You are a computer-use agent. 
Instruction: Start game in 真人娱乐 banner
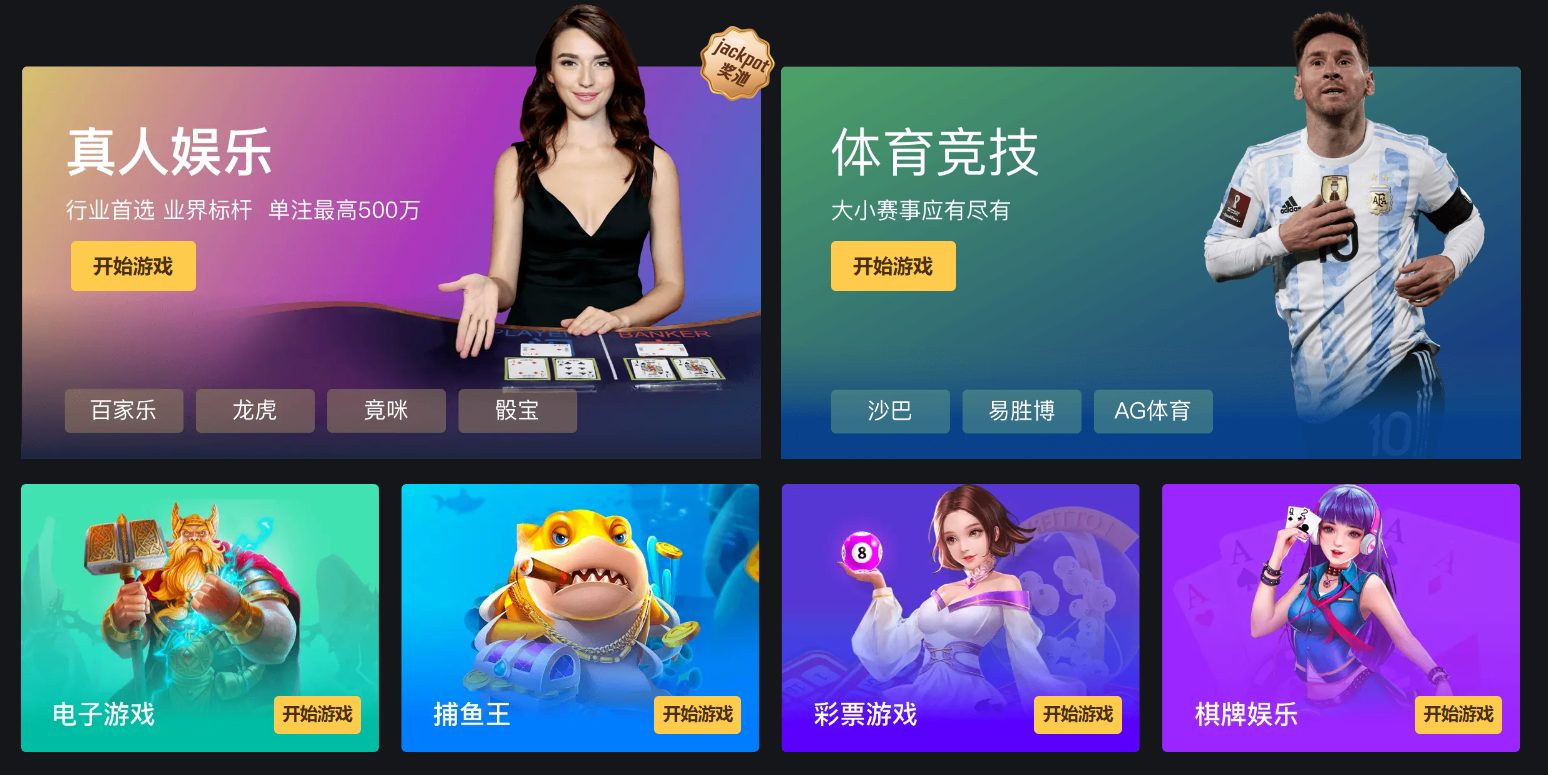[x=133, y=266]
